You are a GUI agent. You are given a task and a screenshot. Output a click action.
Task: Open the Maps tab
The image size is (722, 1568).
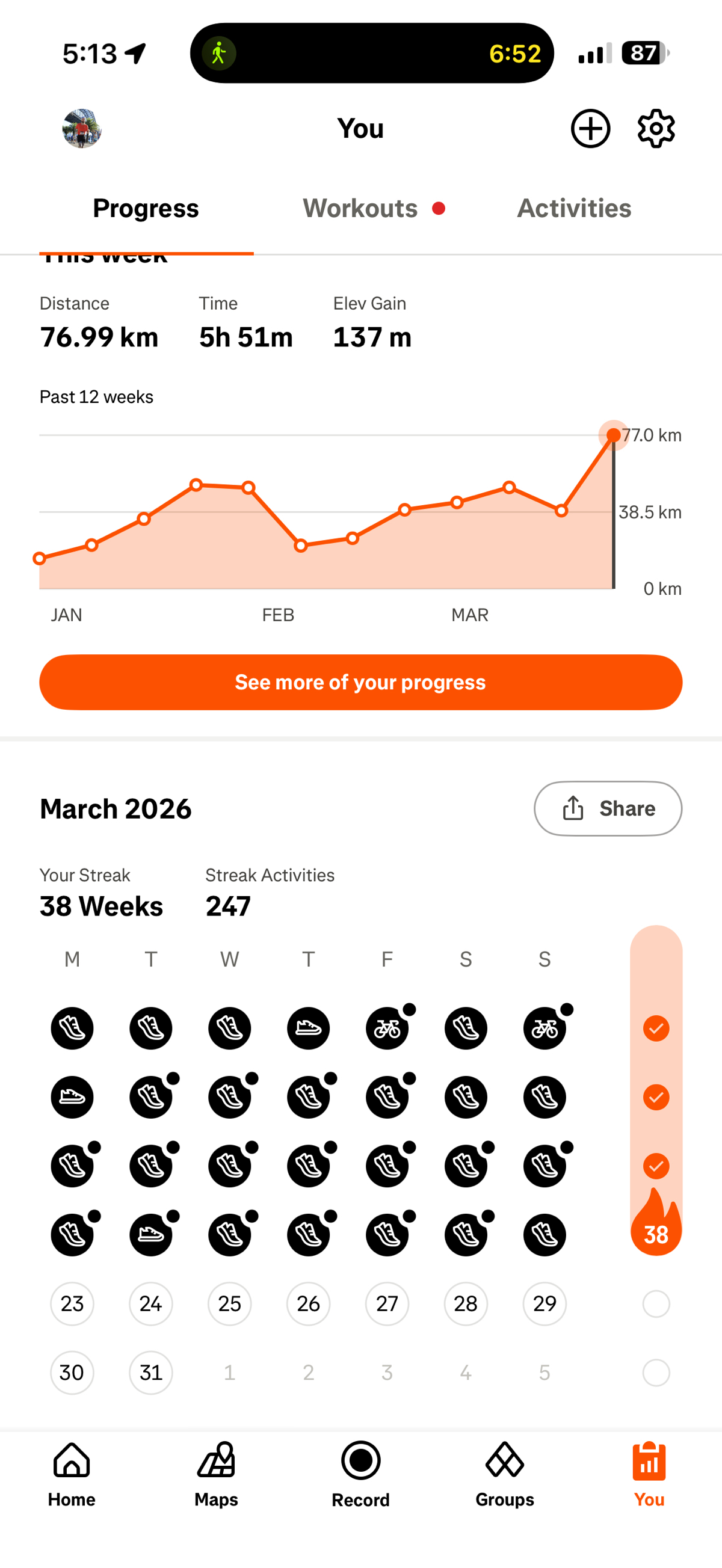[216, 1474]
